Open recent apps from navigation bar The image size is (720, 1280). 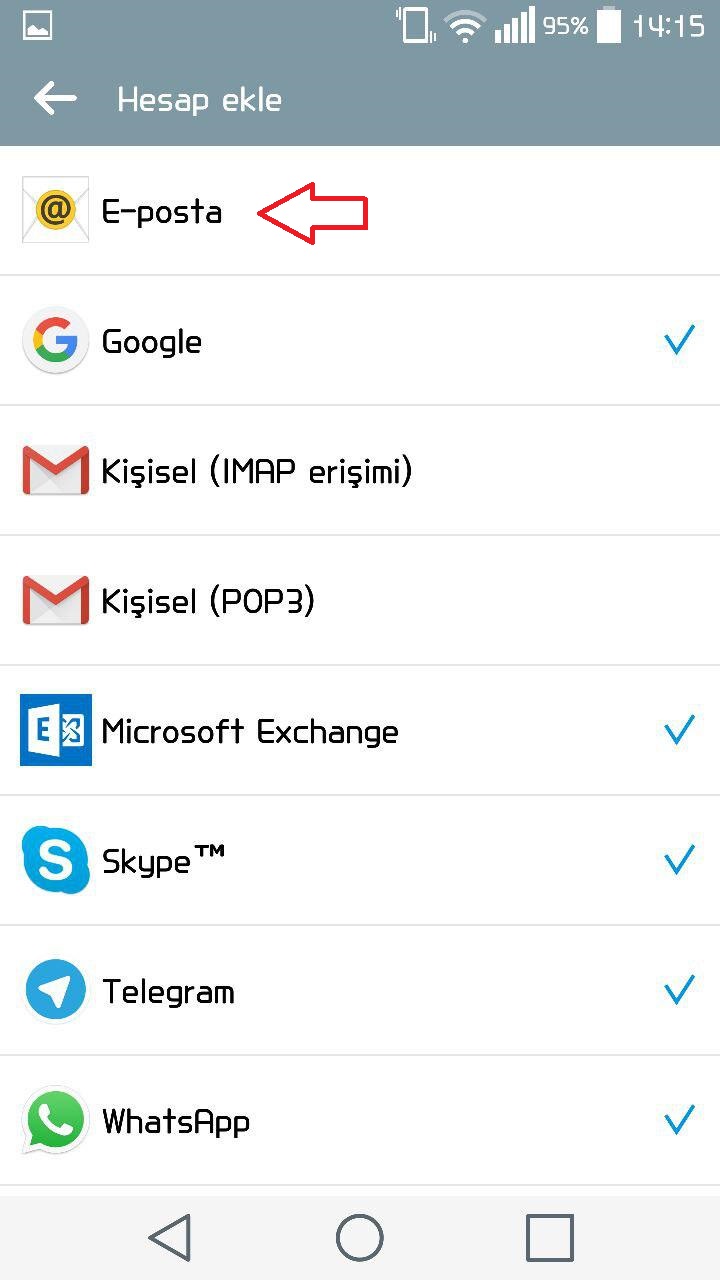pos(550,1238)
